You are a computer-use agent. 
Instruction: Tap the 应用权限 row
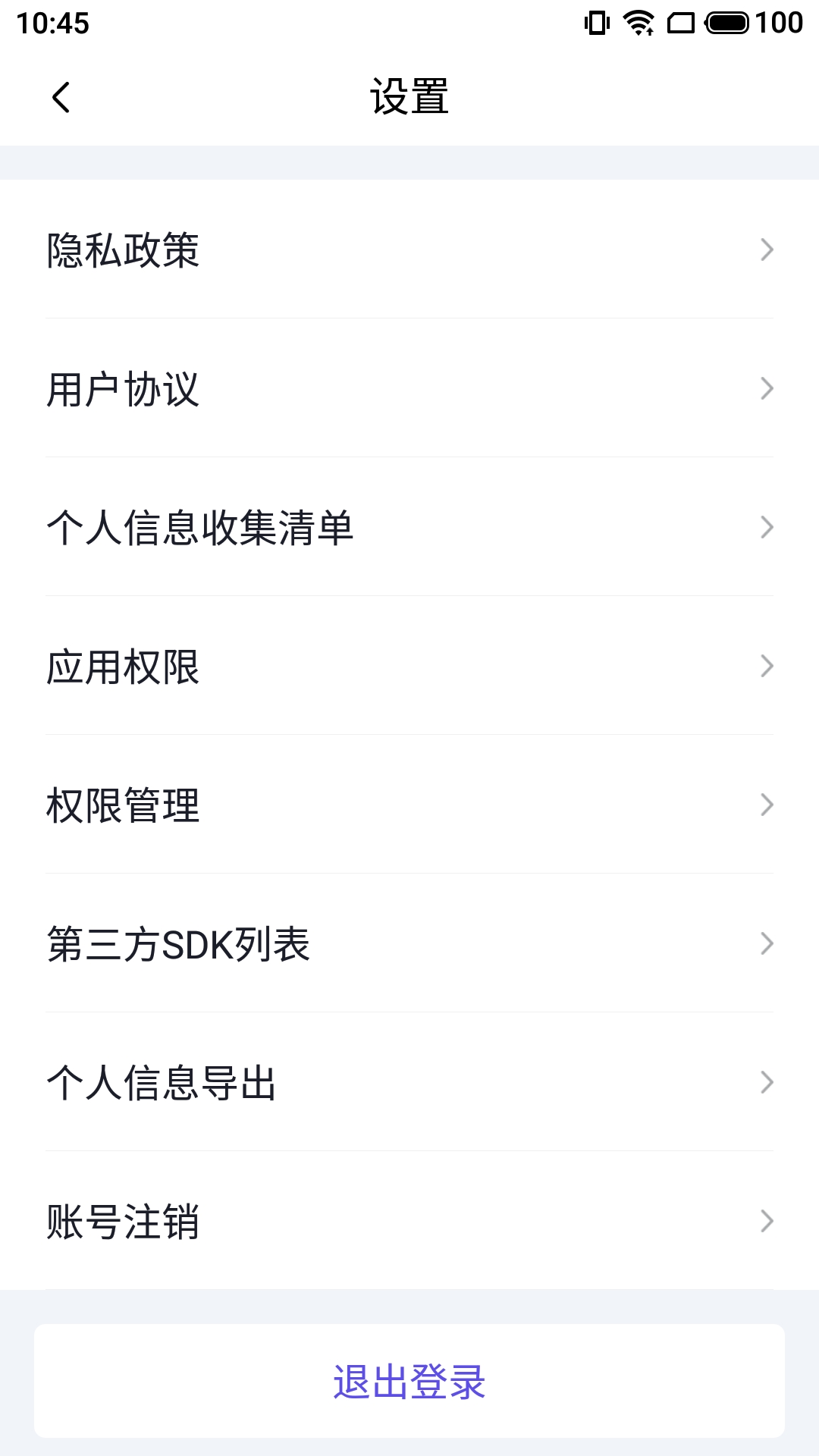pos(409,666)
